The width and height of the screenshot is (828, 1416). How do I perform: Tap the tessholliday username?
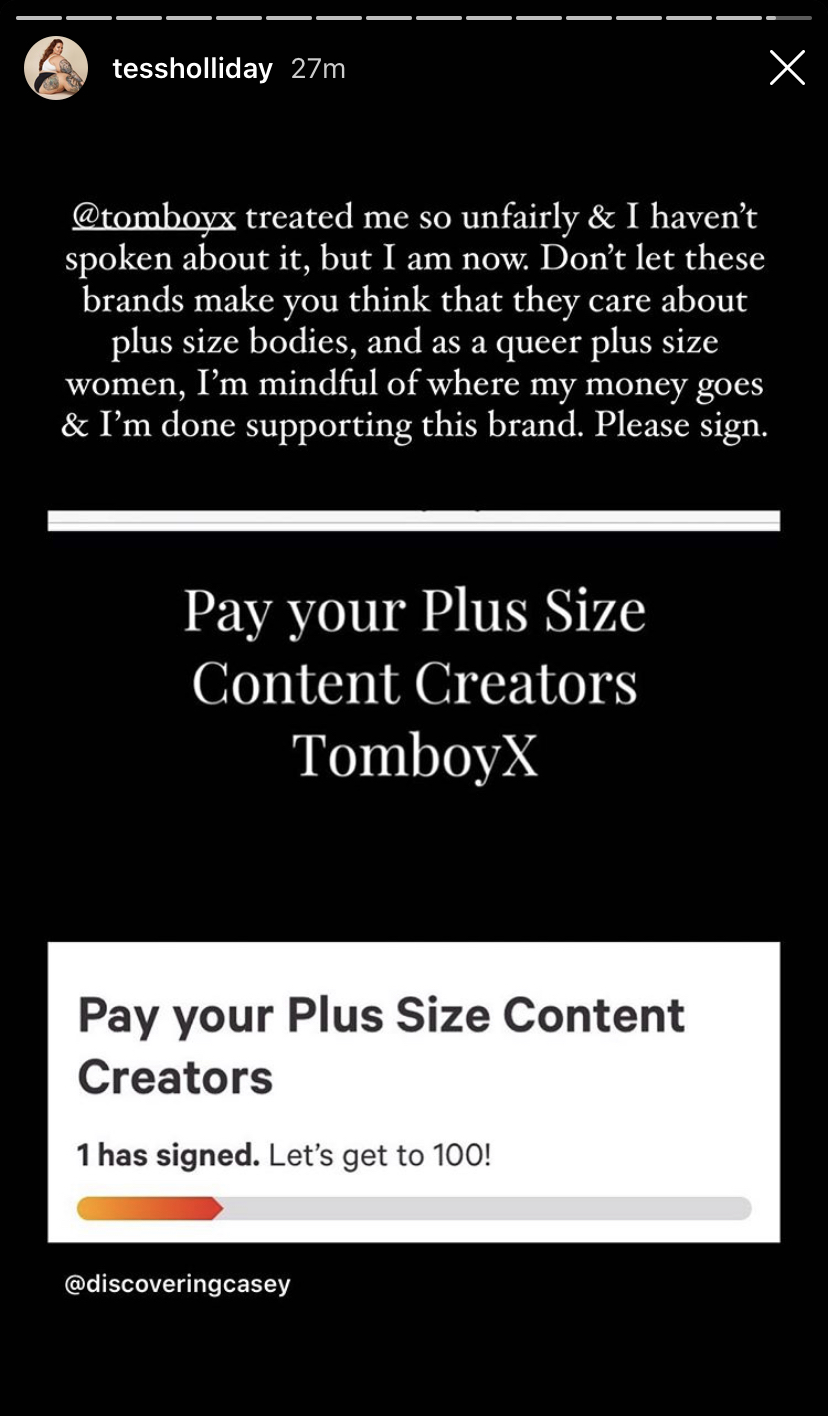[193, 68]
